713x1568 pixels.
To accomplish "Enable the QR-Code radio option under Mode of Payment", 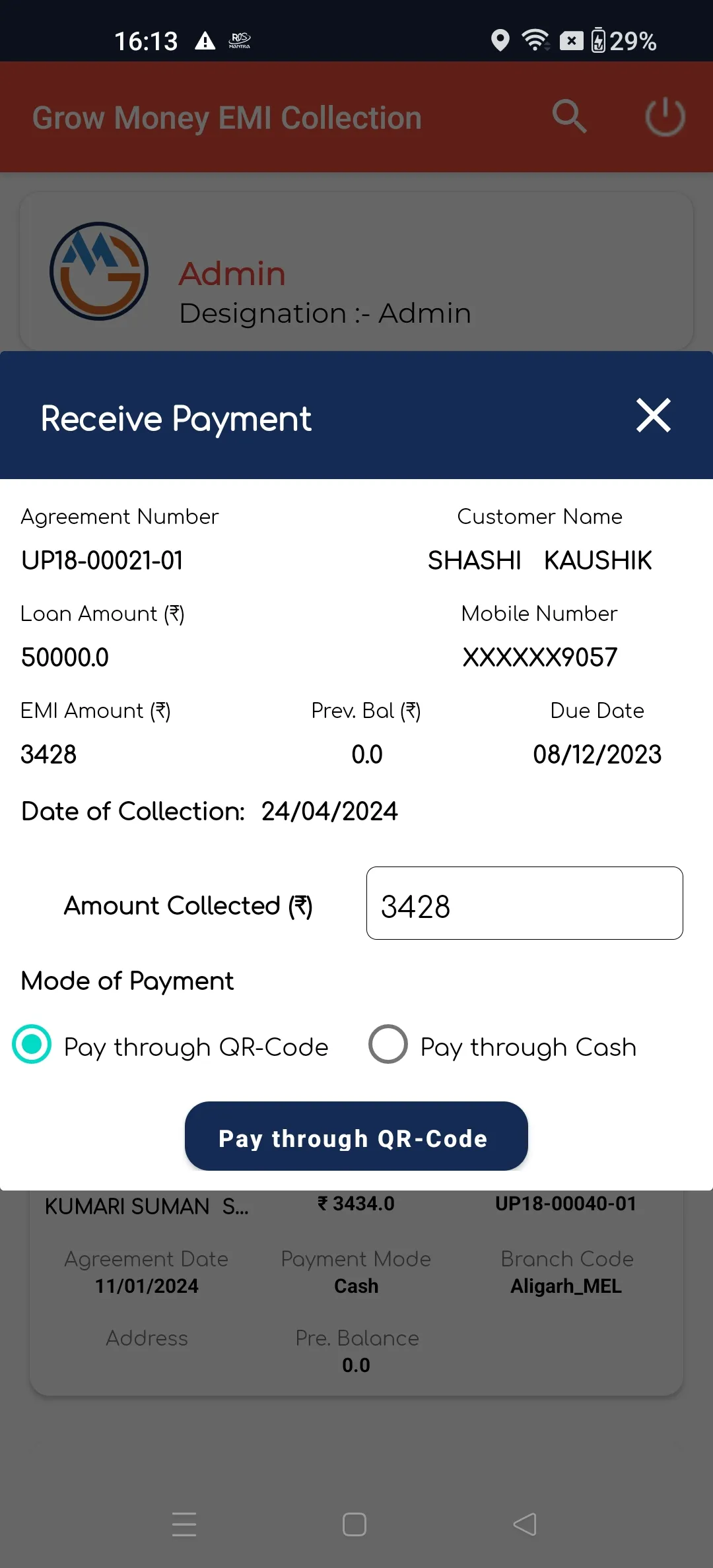I will click(30, 1046).
